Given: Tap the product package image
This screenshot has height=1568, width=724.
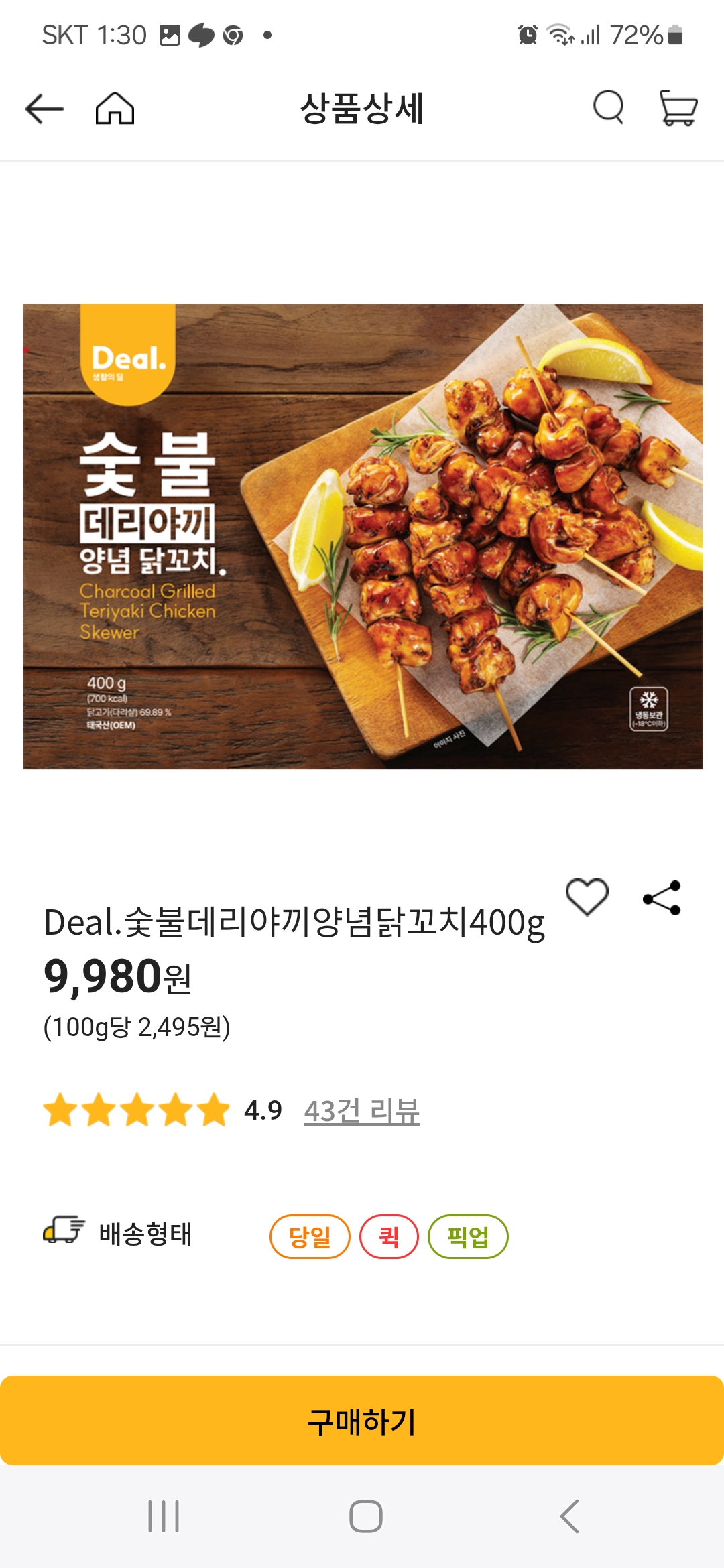Looking at the screenshot, I should pos(362,536).
